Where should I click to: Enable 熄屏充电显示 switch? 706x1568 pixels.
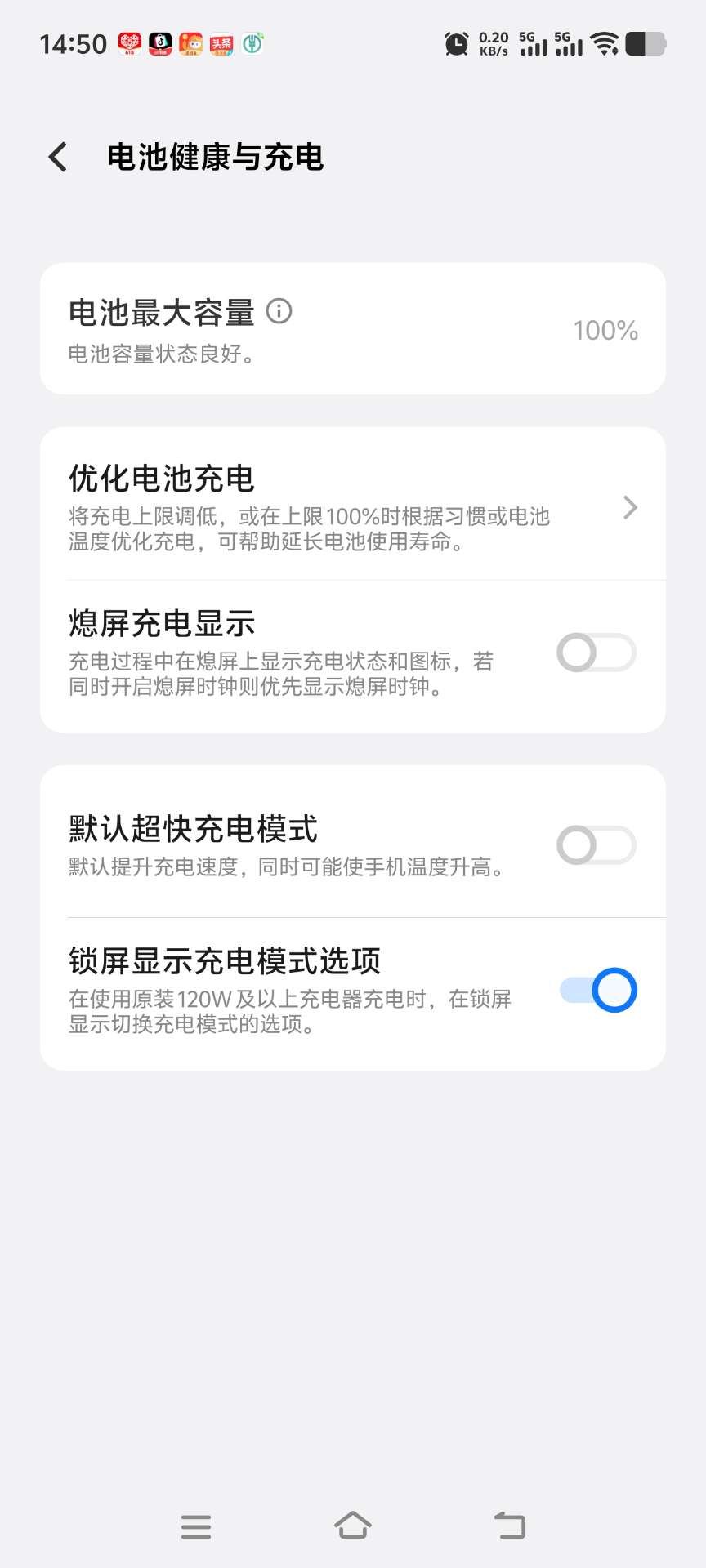pyautogui.click(x=596, y=653)
